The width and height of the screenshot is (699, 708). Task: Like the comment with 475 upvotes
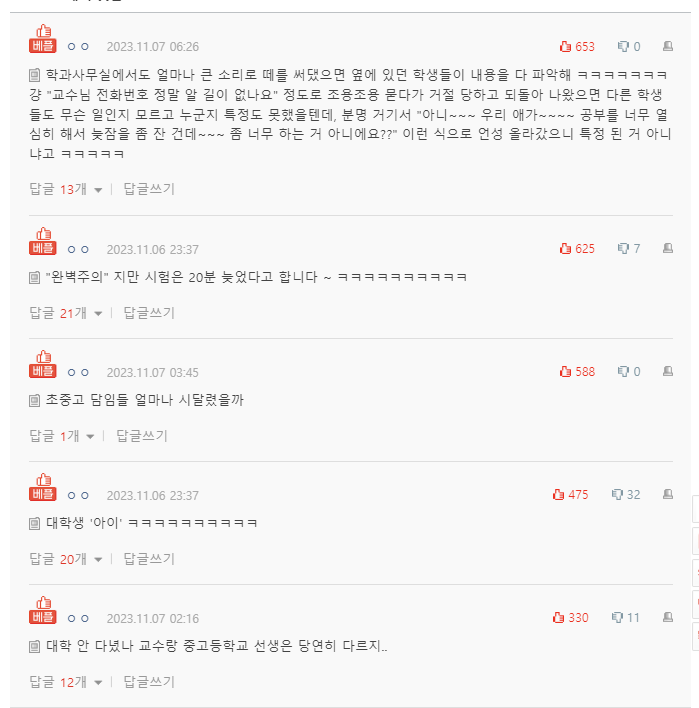tap(559, 495)
